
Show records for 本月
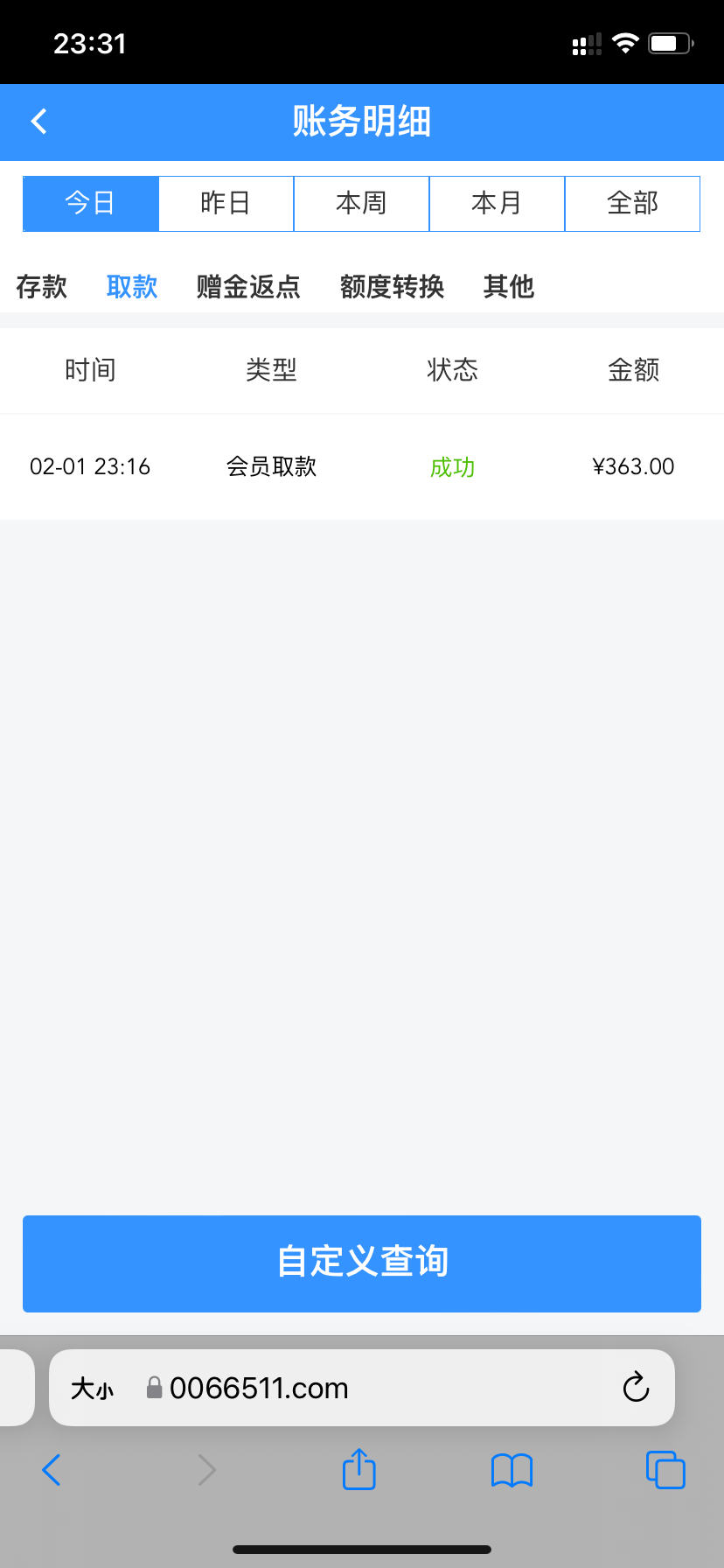click(497, 204)
